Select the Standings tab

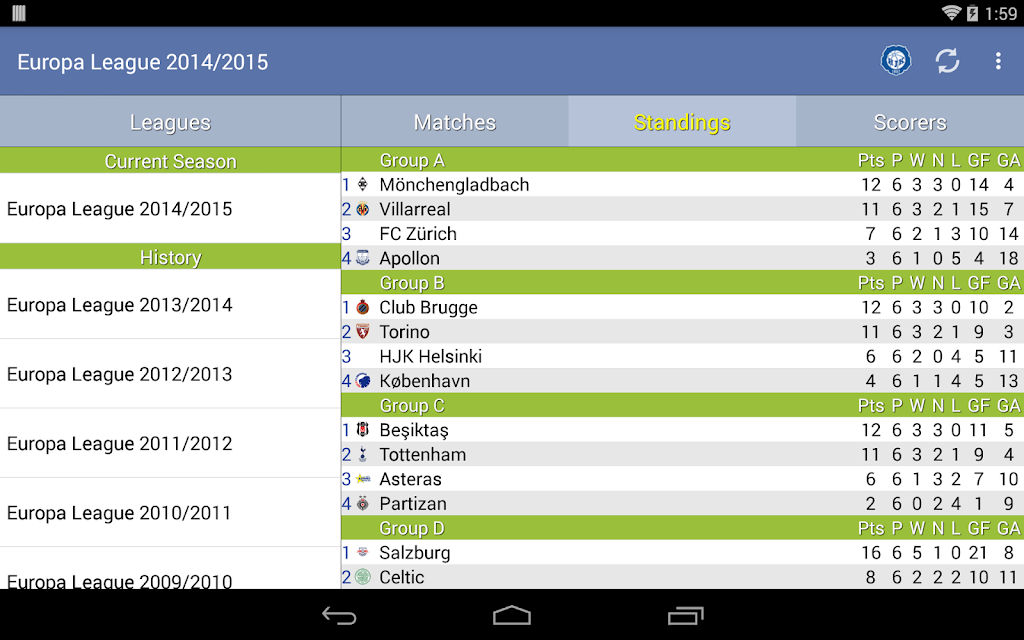[x=682, y=122]
